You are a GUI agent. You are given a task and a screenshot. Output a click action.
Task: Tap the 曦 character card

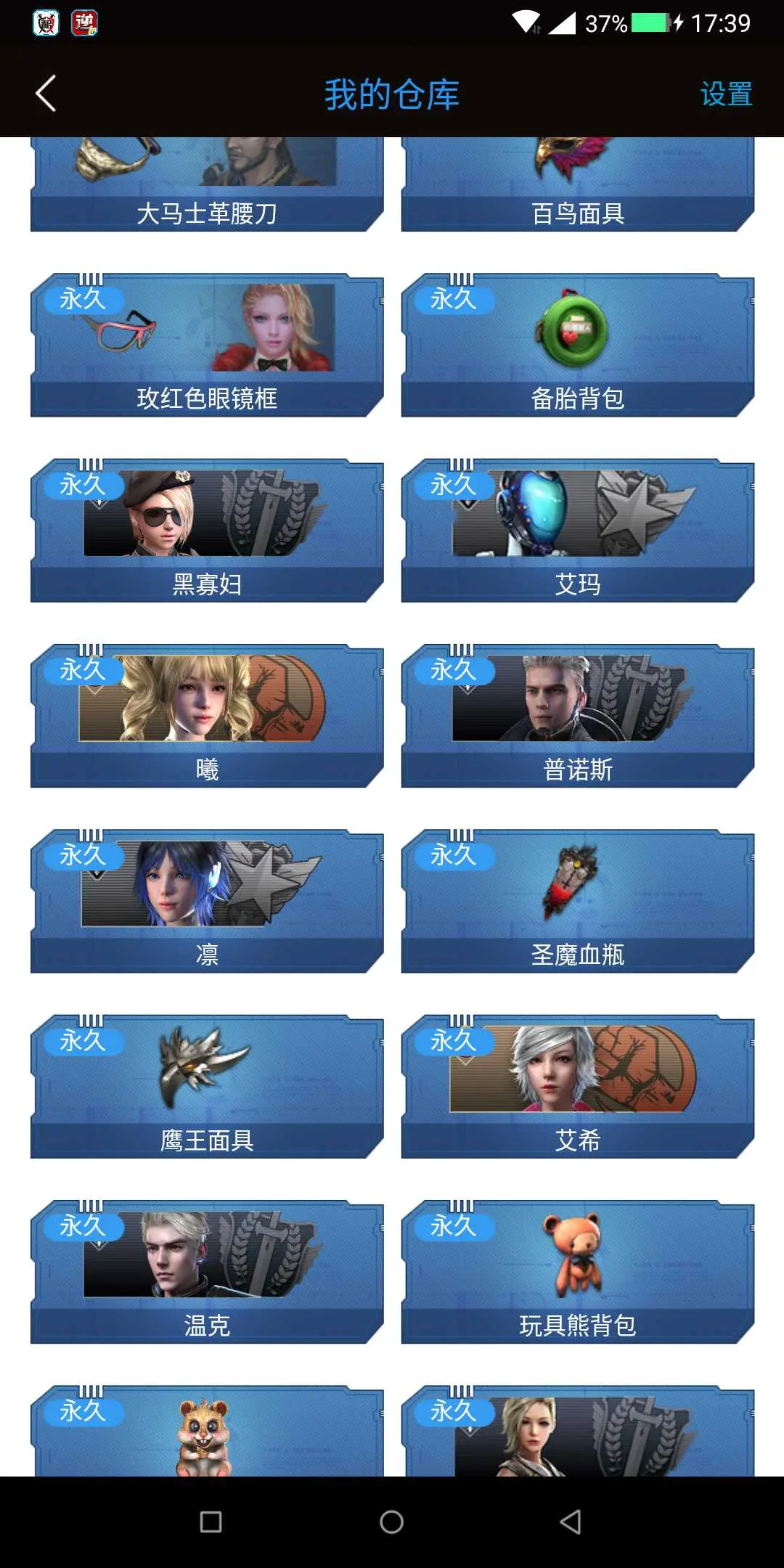coord(207,715)
